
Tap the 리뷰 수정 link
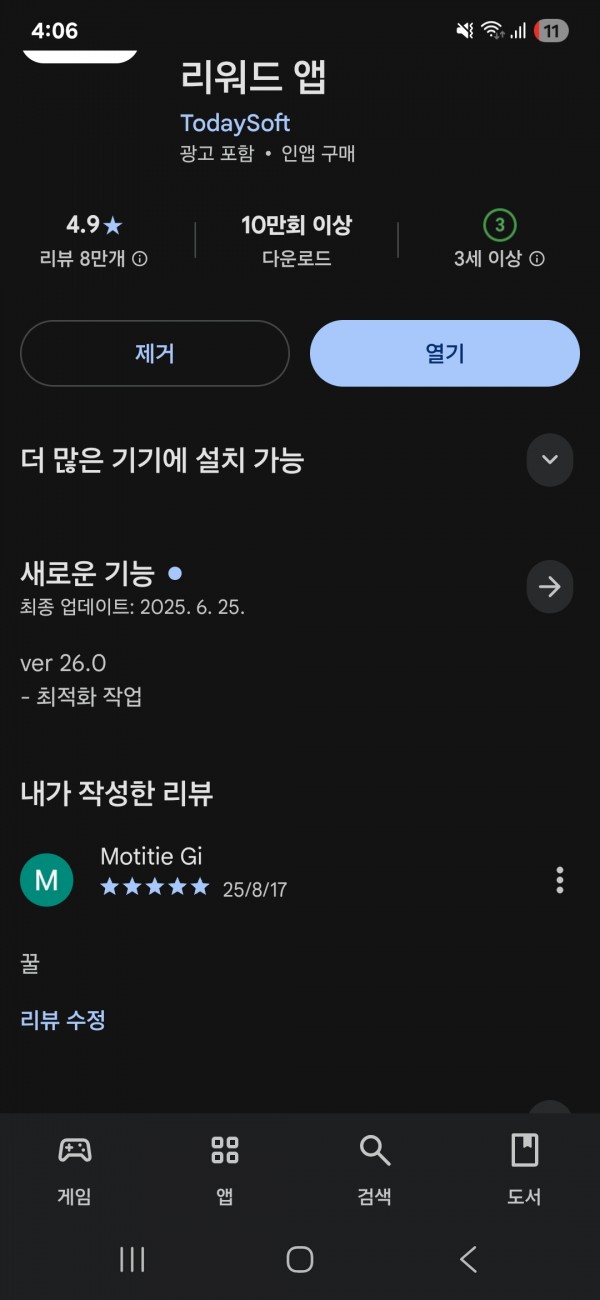point(63,1020)
